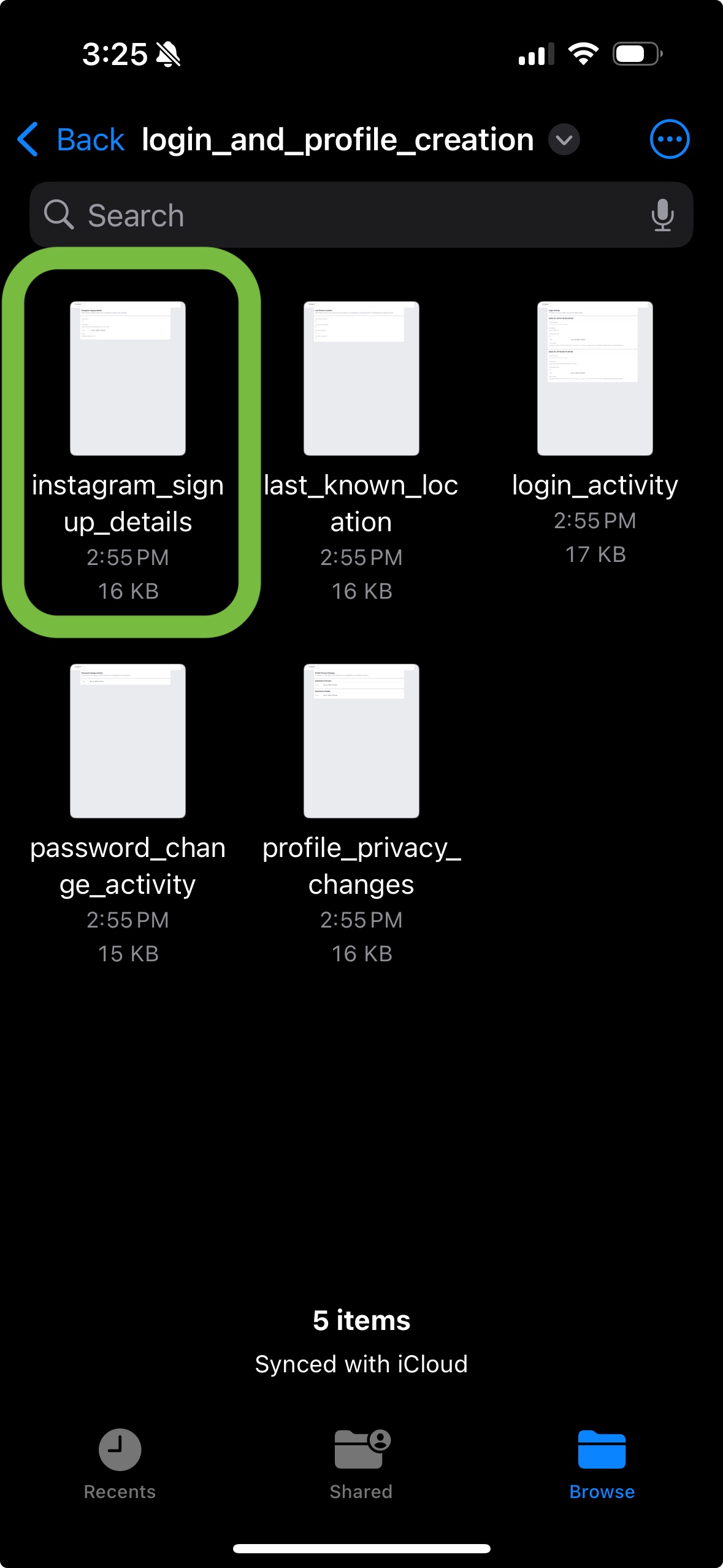Go back to the previous folder
This screenshot has height=1568, width=723.
pos(71,140)
